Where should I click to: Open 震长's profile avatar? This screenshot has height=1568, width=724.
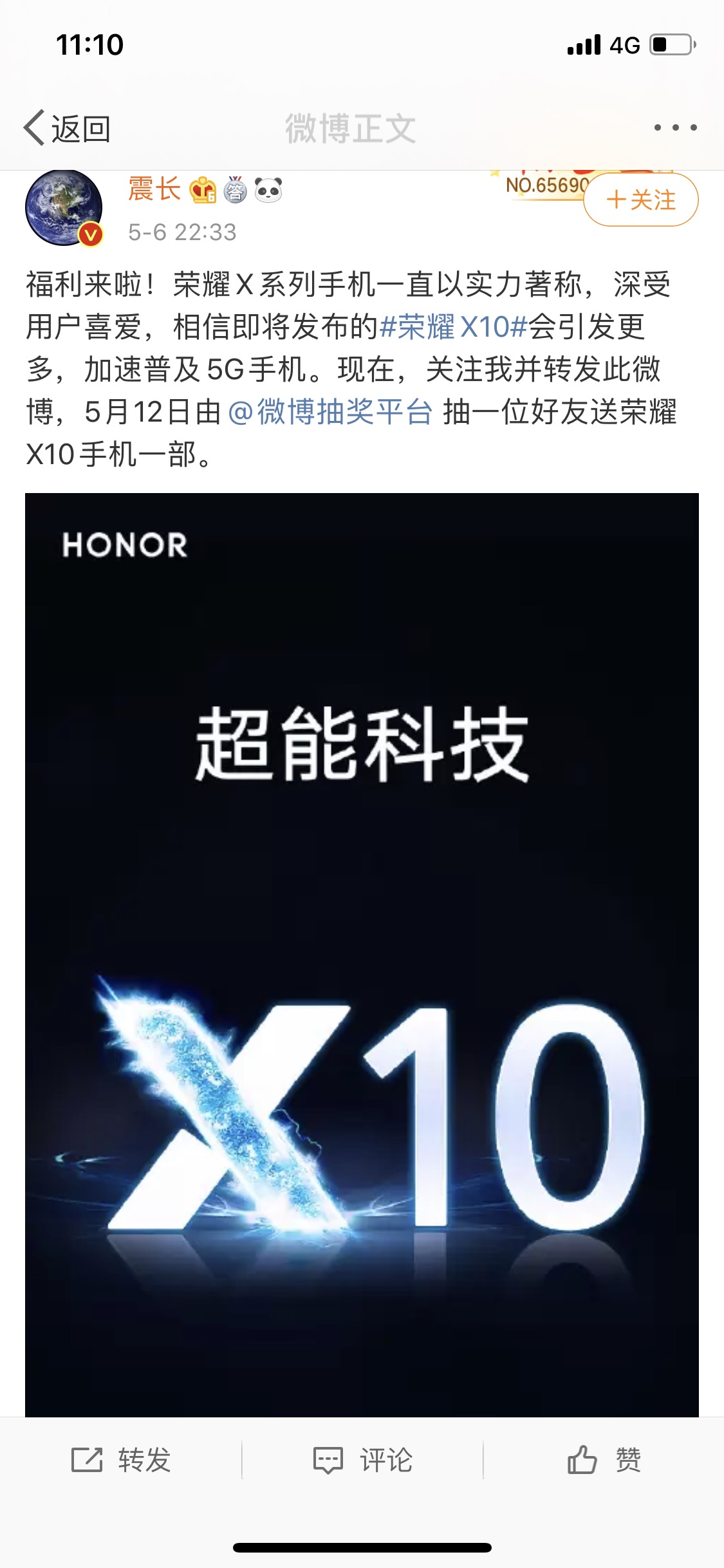pos(64,207)
